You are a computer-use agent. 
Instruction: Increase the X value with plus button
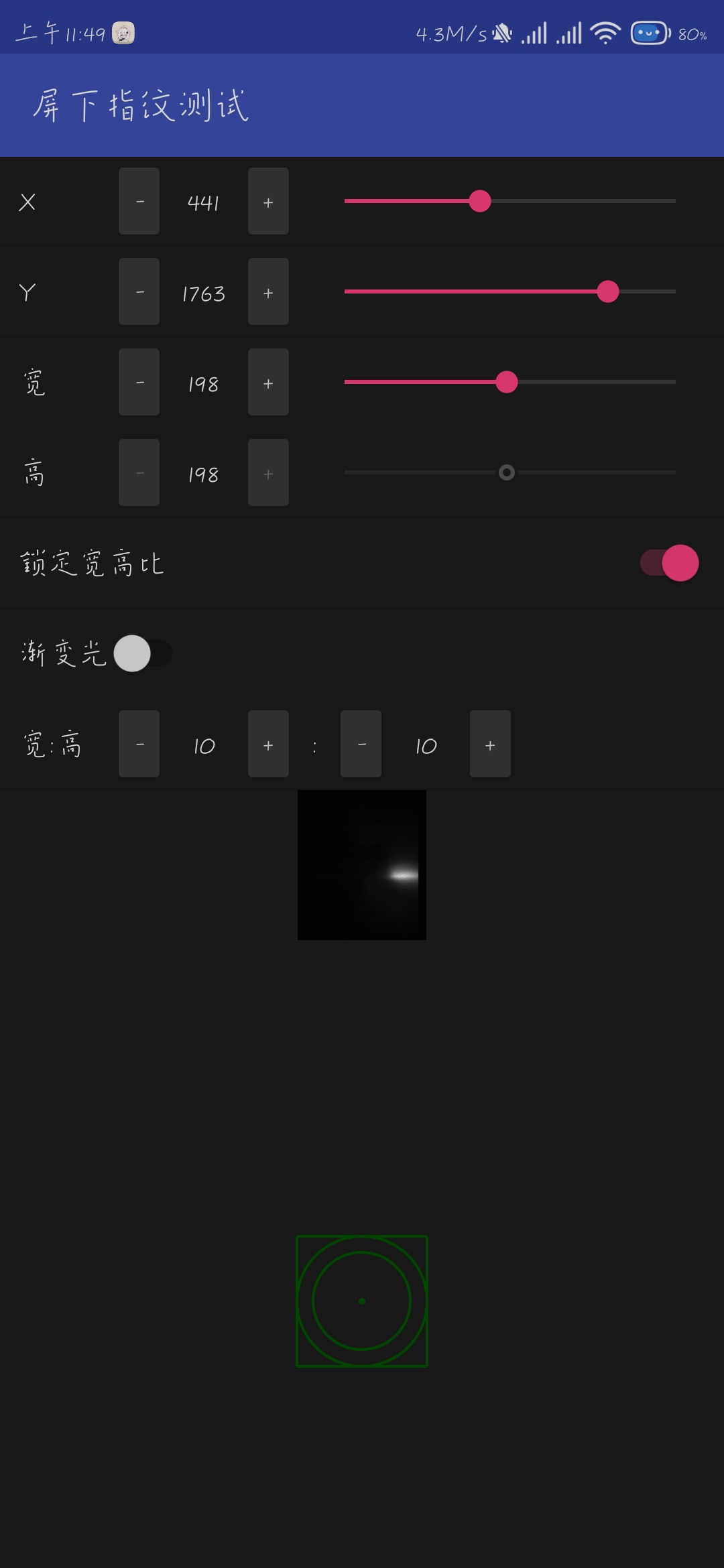click(x=268, y=201)
